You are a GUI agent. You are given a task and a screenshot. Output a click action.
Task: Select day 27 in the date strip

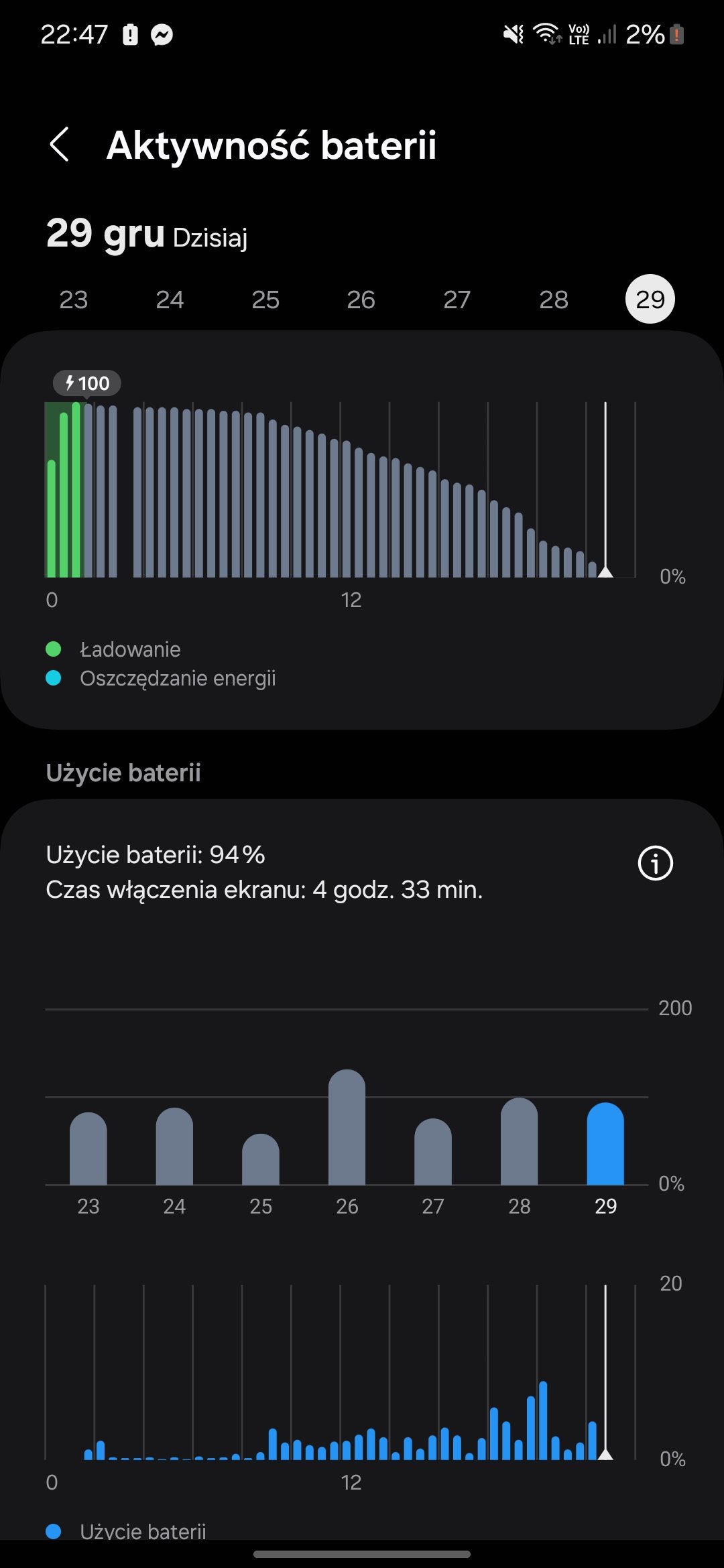click(x=457, y=300)
